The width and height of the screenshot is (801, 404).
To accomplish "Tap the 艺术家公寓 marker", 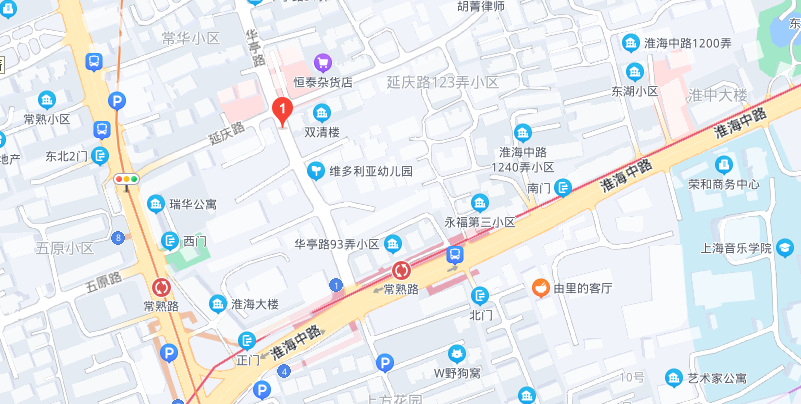I will (x=669, y=378).
